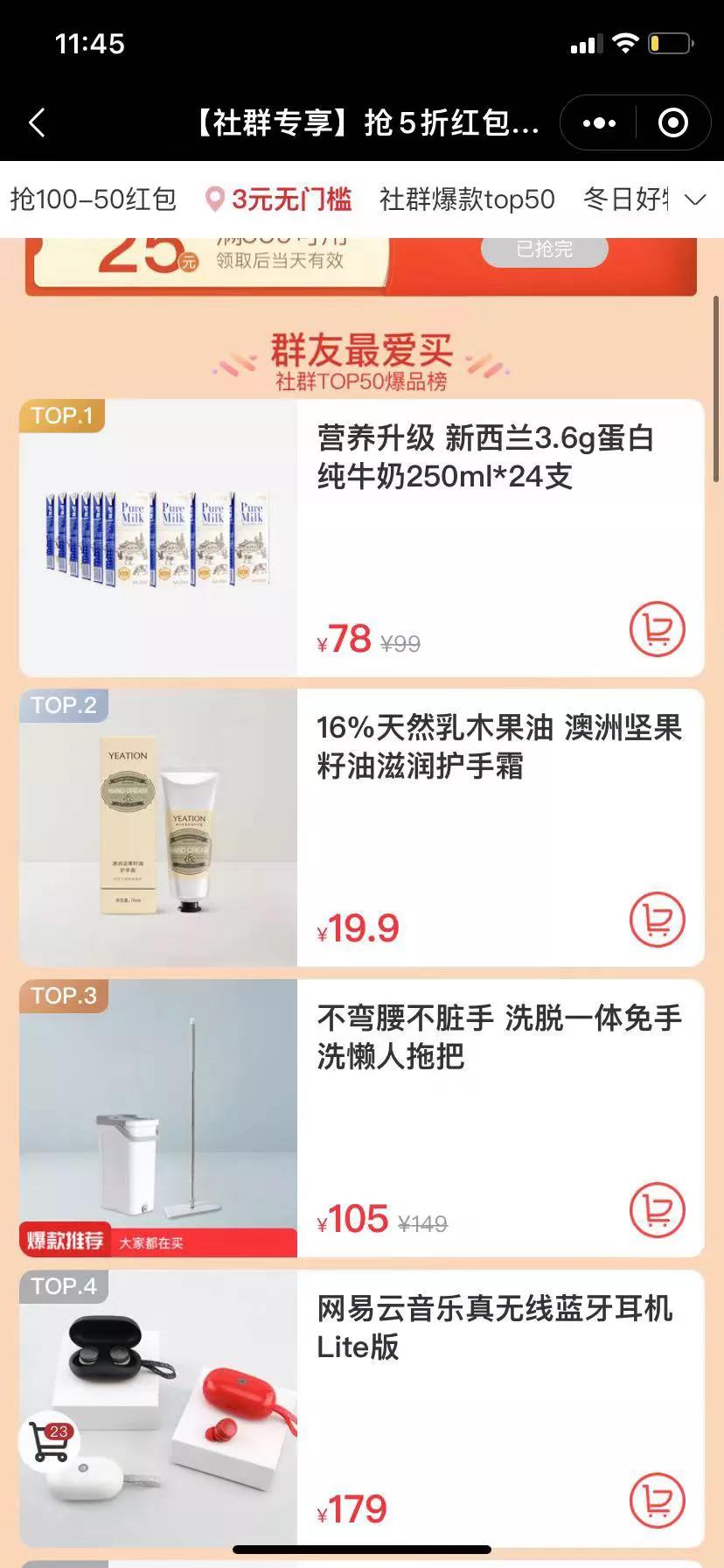Go back using the top-left arrow

[37, 123]
